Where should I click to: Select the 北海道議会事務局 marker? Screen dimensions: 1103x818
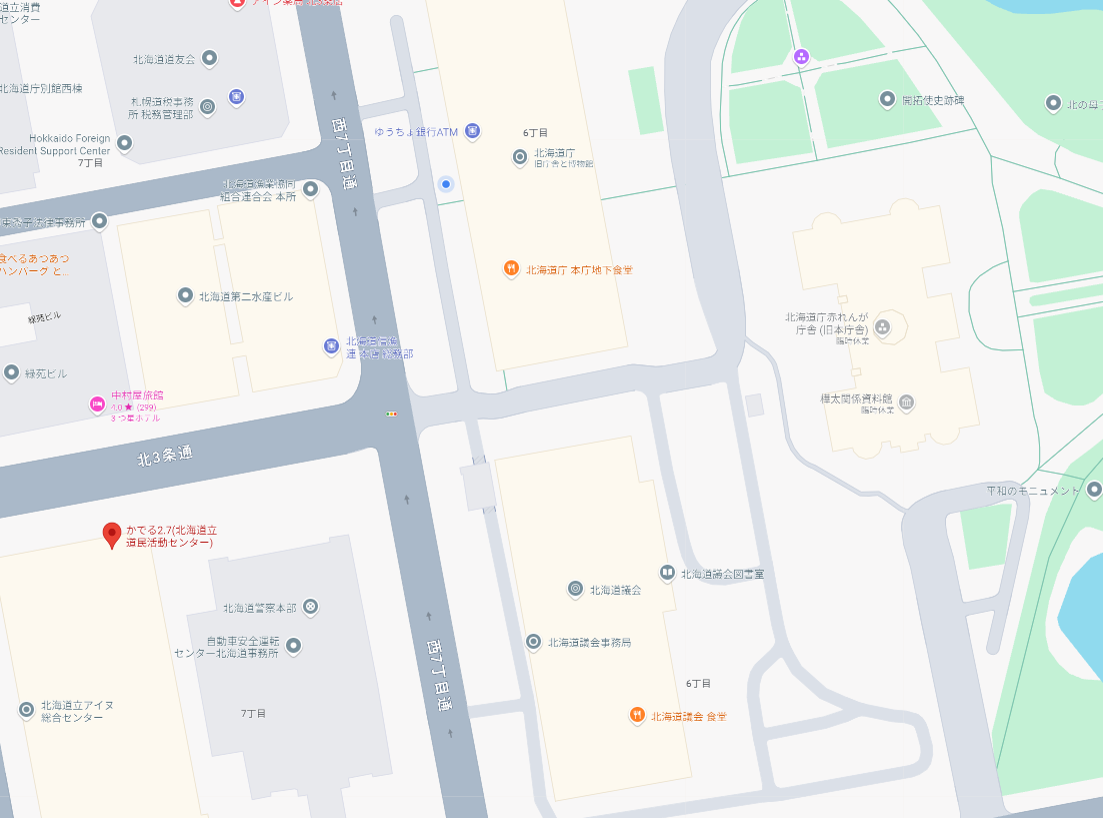click(534, 641)
